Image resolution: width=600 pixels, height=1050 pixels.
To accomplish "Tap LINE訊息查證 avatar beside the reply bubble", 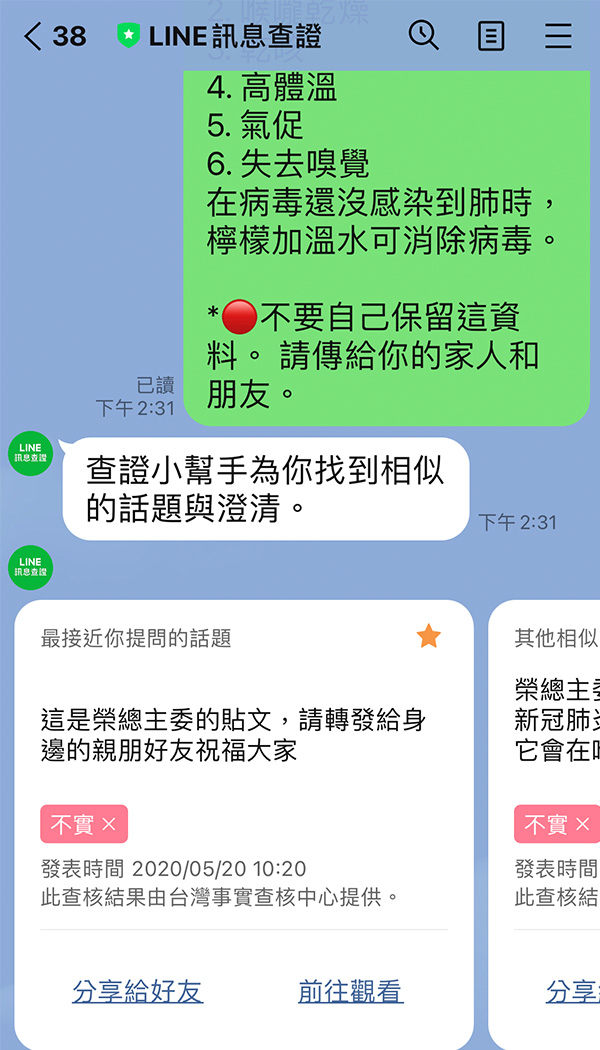I will (30, 453).
